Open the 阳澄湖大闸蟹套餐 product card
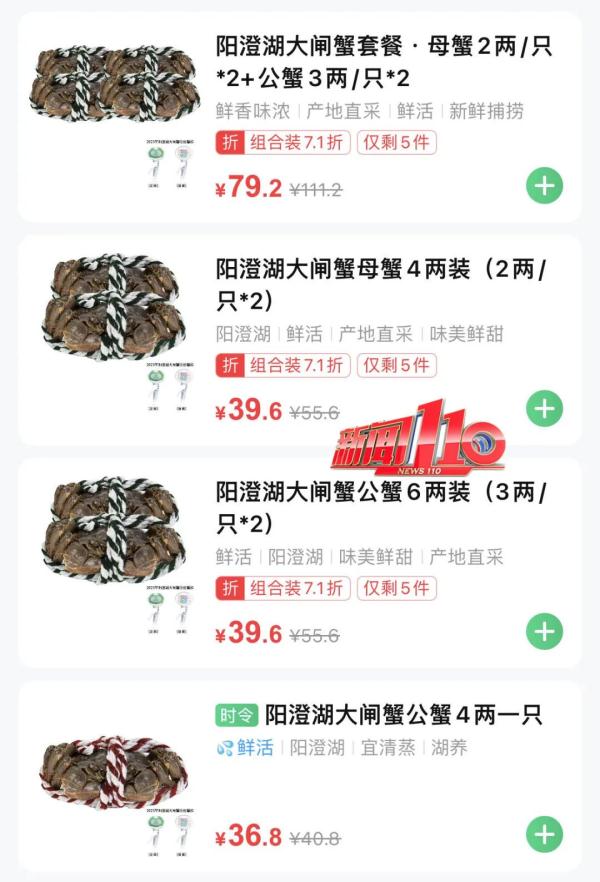 click(x=383, y=62)
